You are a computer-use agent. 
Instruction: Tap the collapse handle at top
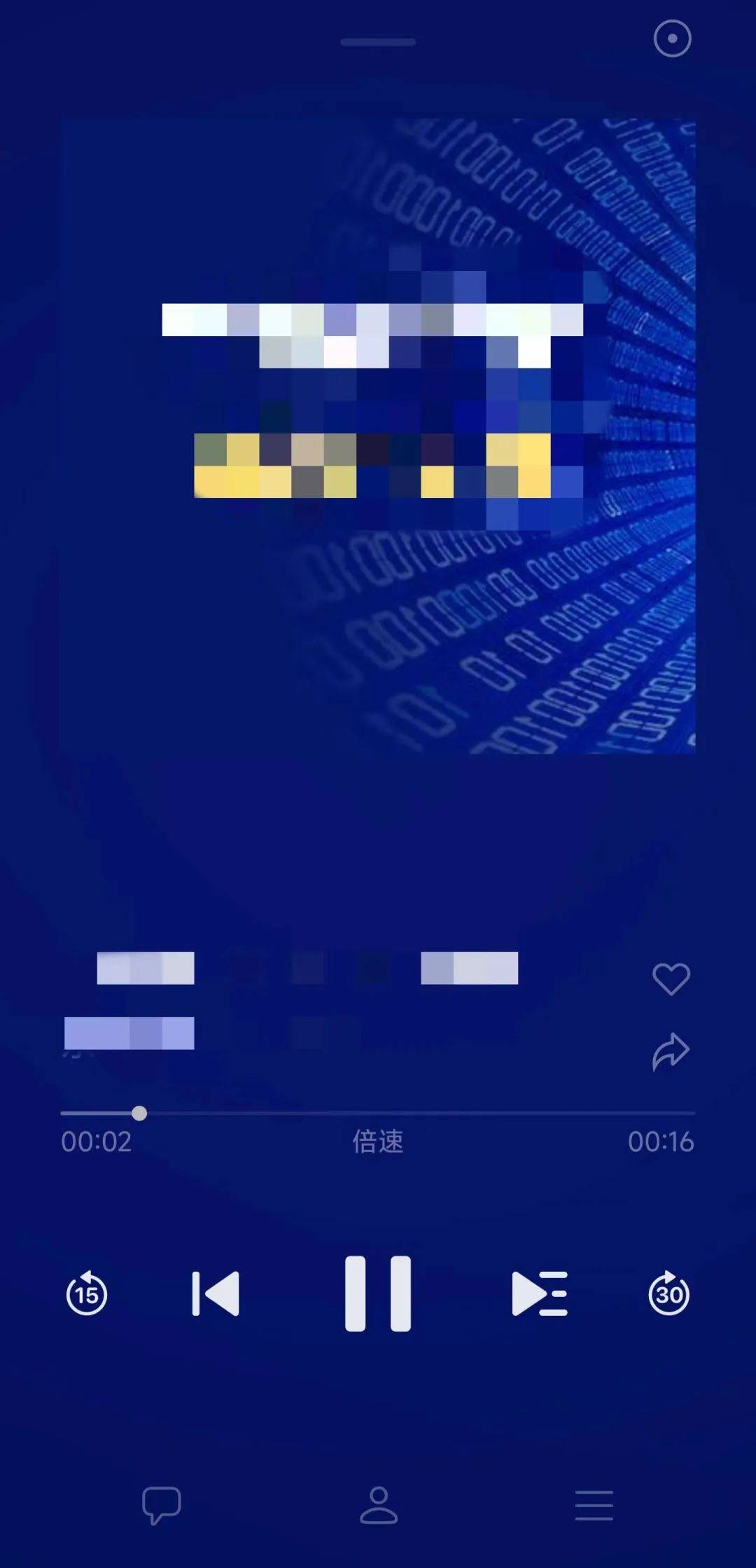(378, 42)
